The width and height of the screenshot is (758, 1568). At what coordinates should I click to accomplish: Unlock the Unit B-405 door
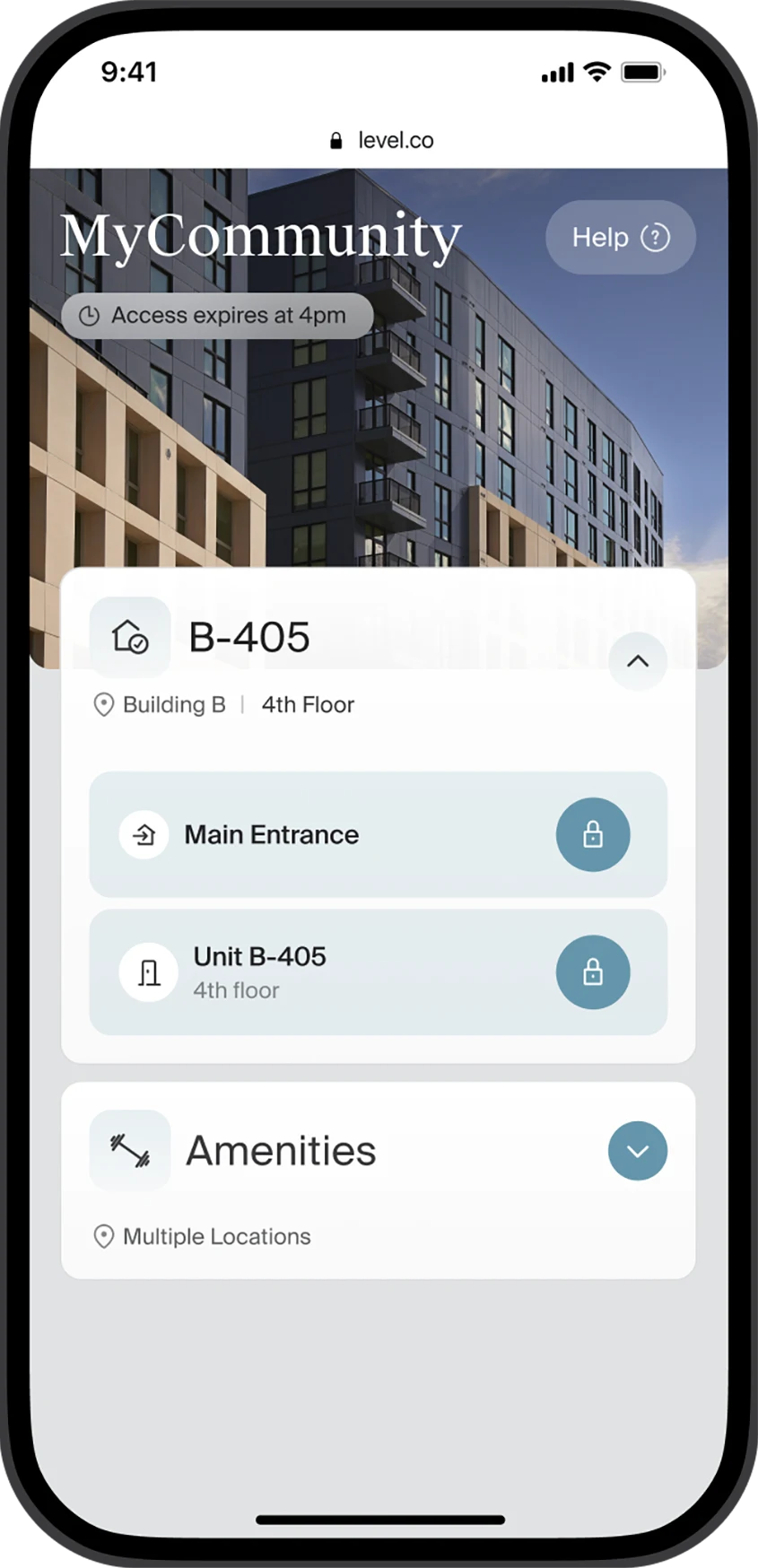point(593,972)
